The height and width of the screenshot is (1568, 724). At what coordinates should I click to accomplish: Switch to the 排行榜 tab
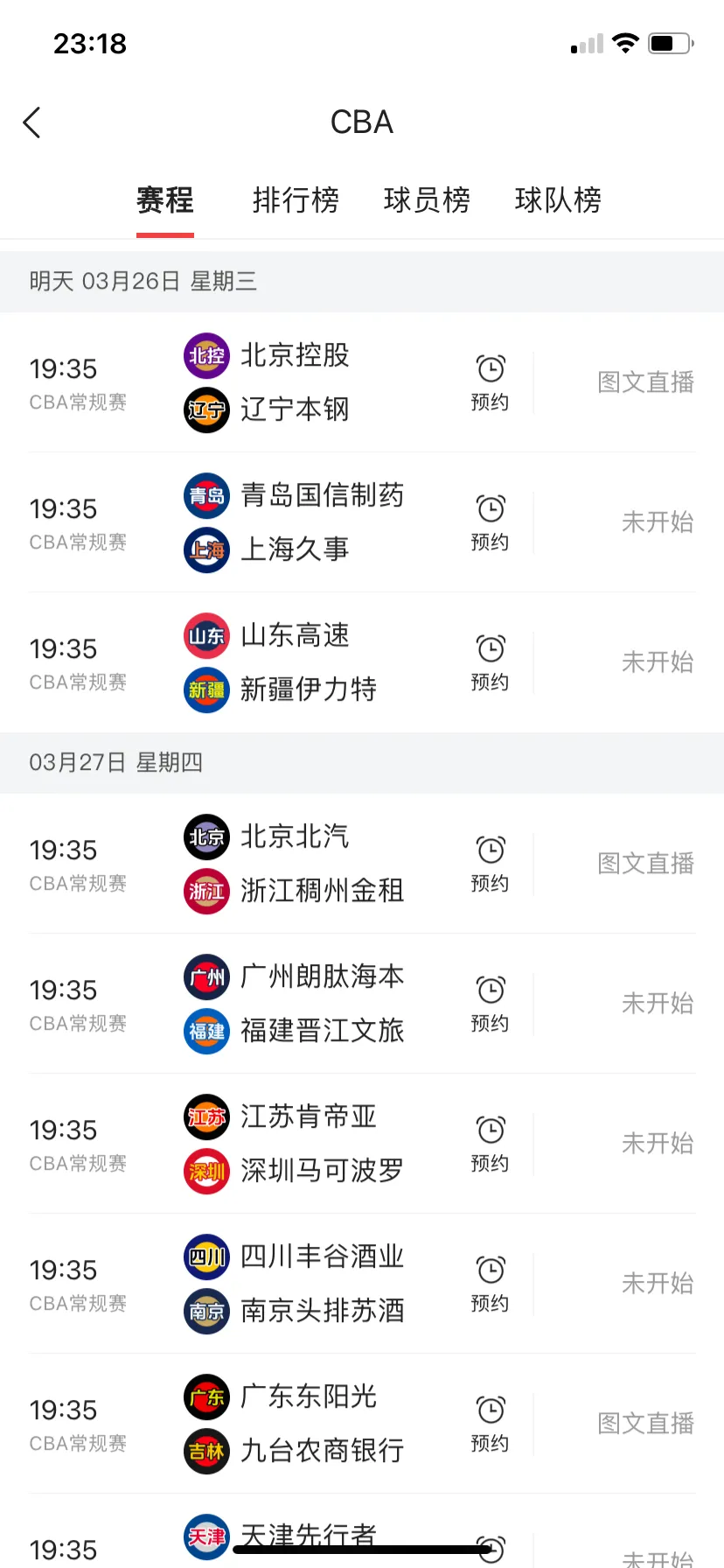pyautogui.click(x=296, y=199)
